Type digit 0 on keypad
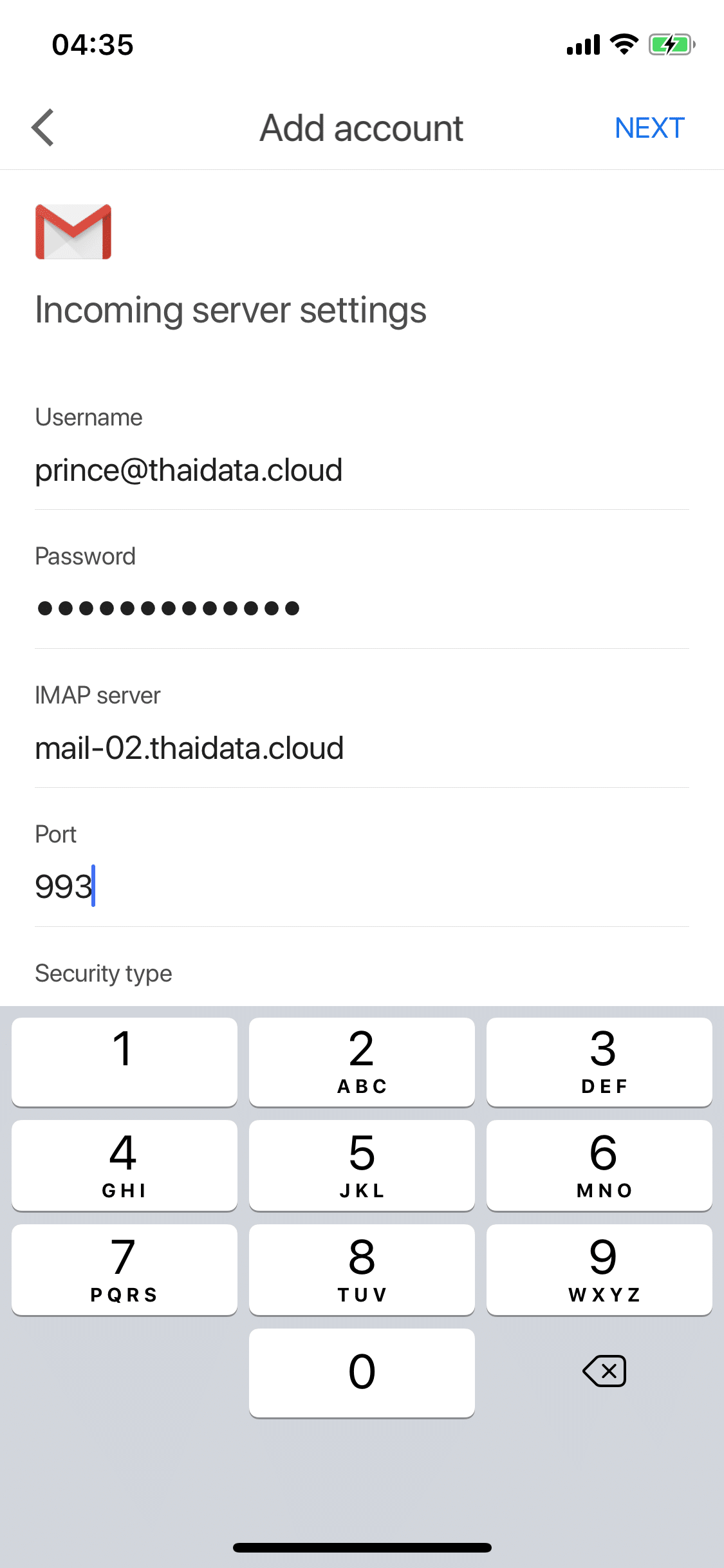 [x=362, y=1372]
